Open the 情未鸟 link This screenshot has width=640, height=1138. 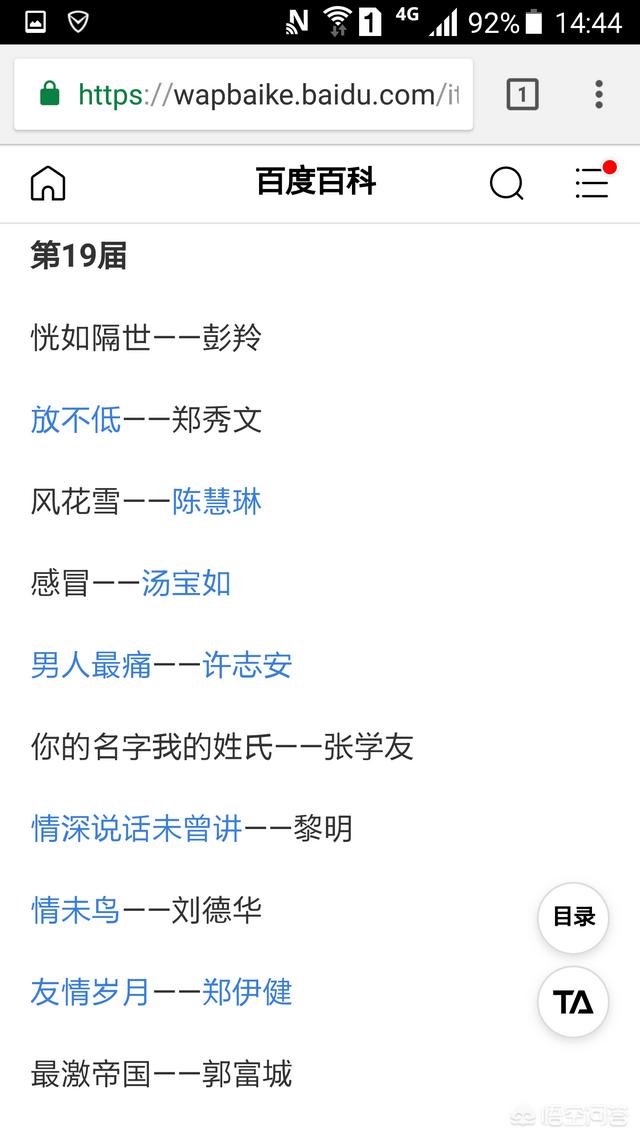(75, 911)
